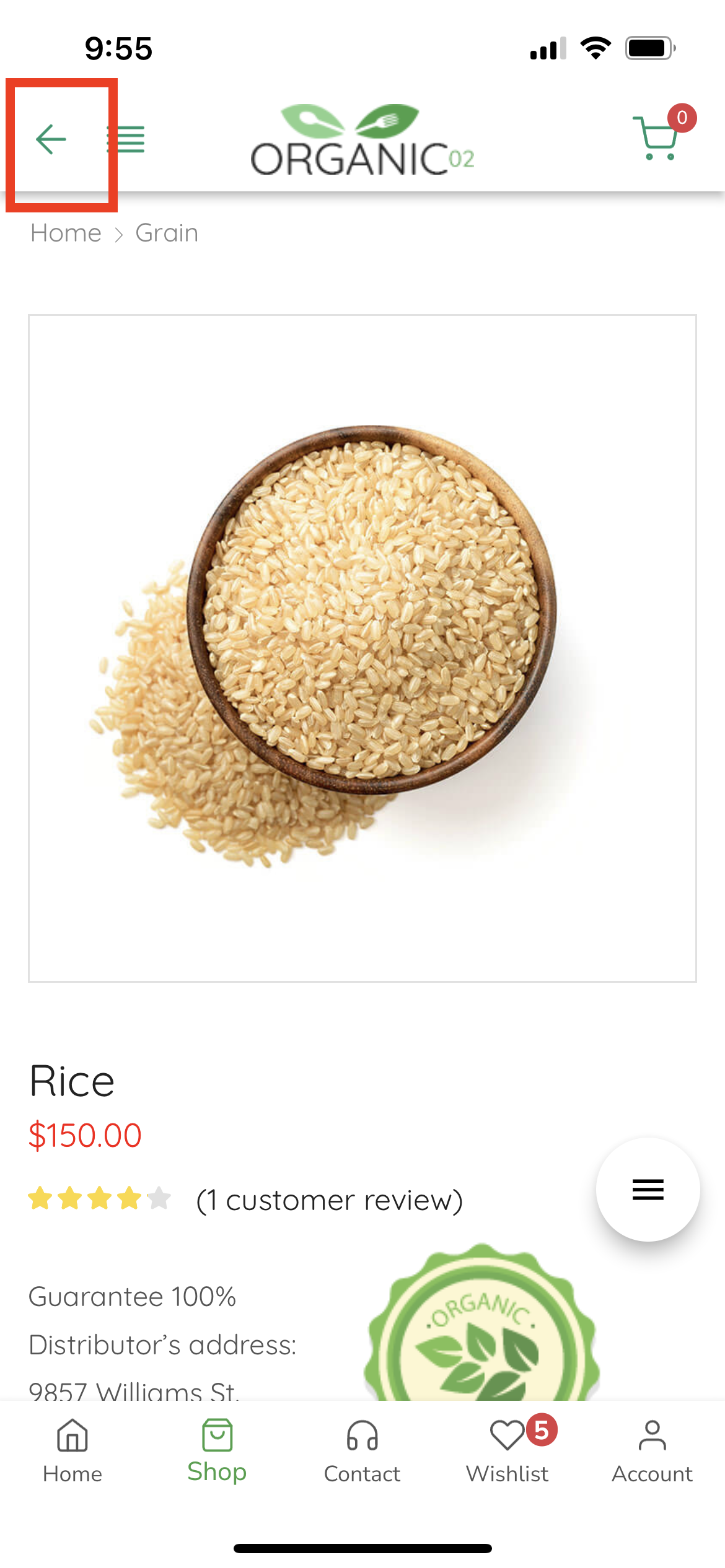This screenshot has width=725, height=1568.
Task: Open the Wishlist tab
Action: click(x=507, y=1450)
